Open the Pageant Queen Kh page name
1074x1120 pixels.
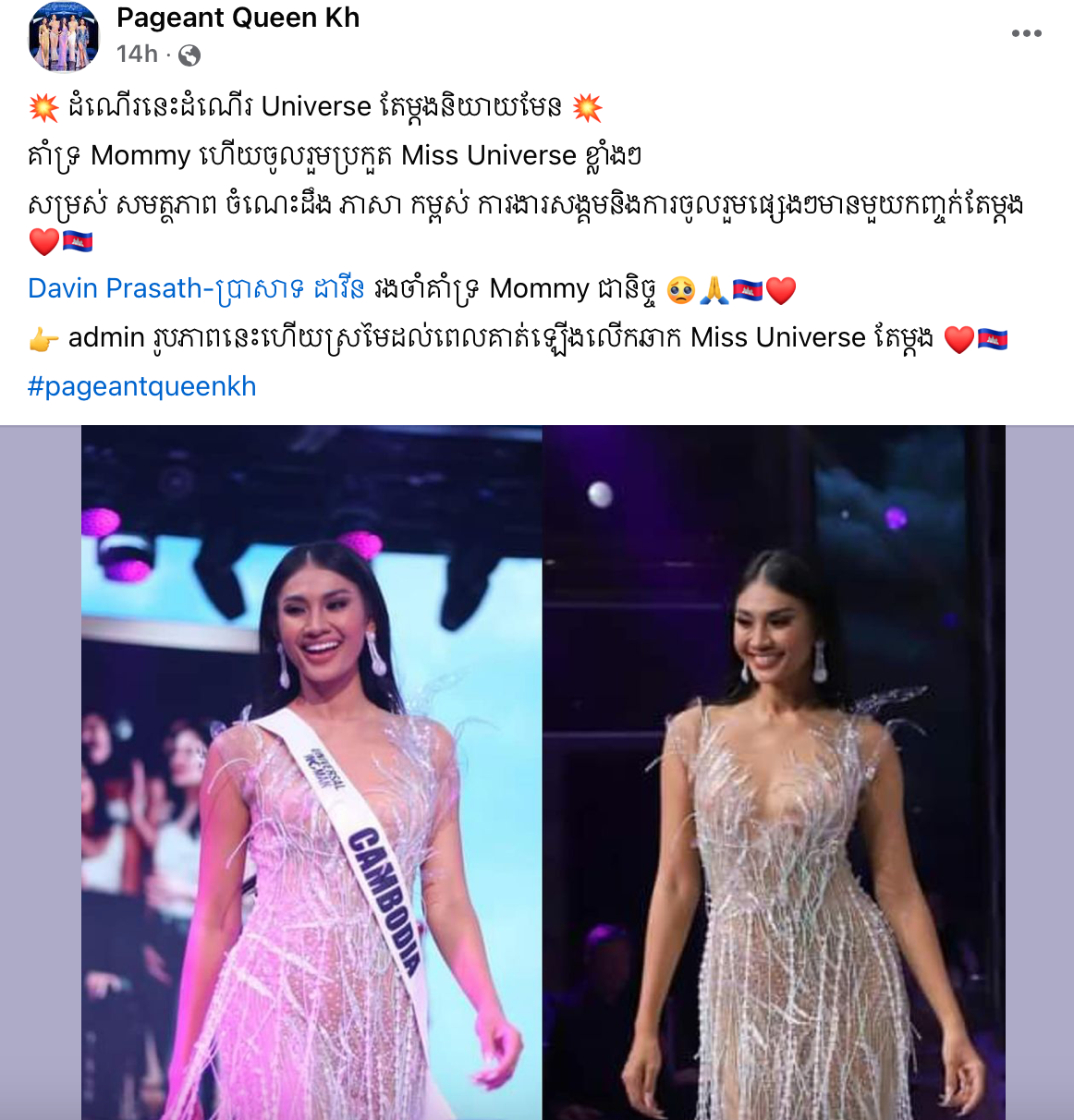click(x=238, y=18)
